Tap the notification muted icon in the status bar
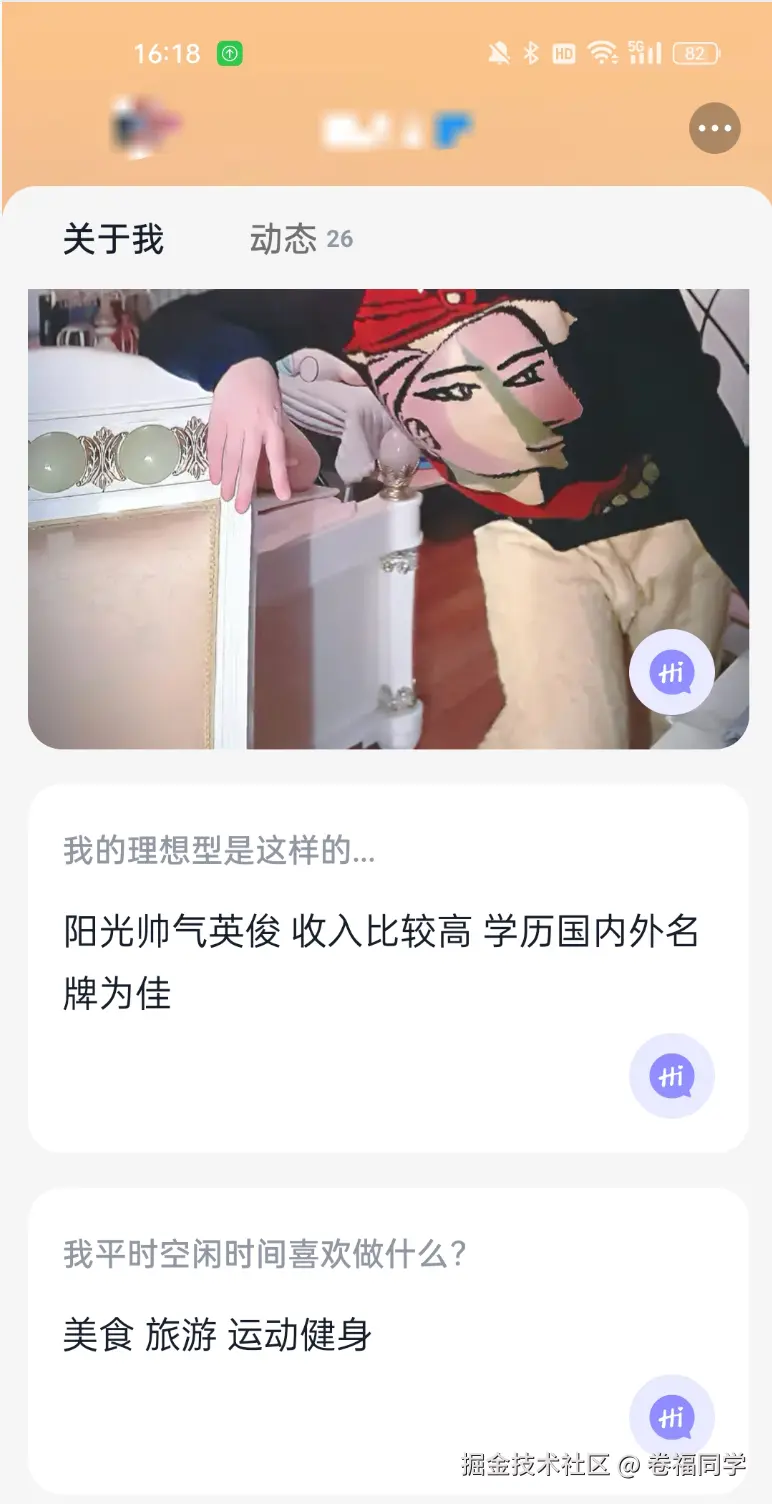This screenshot has width=772, height=1504. coord(497,52)
